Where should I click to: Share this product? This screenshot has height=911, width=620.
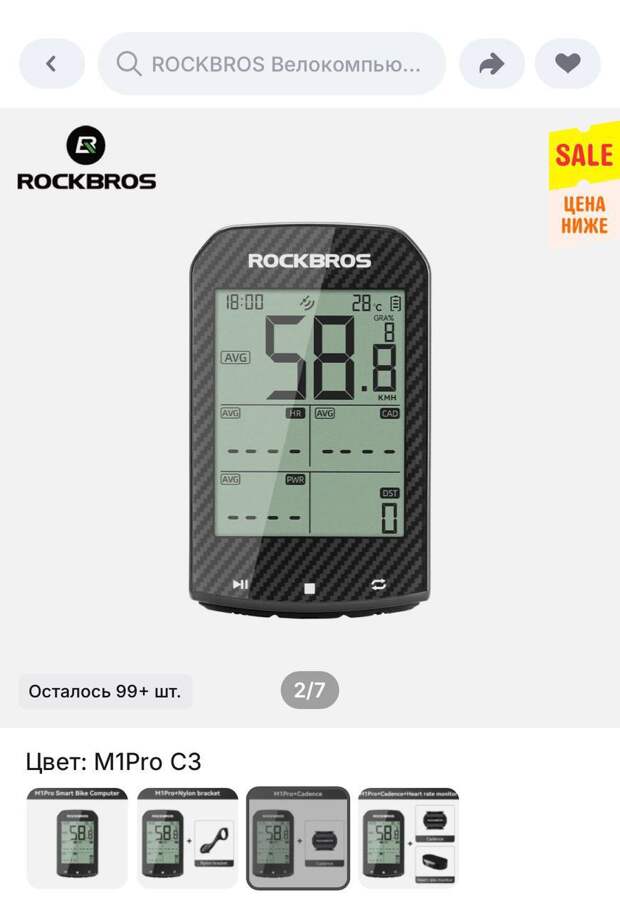pyautogui.click(x=492, y=64)
